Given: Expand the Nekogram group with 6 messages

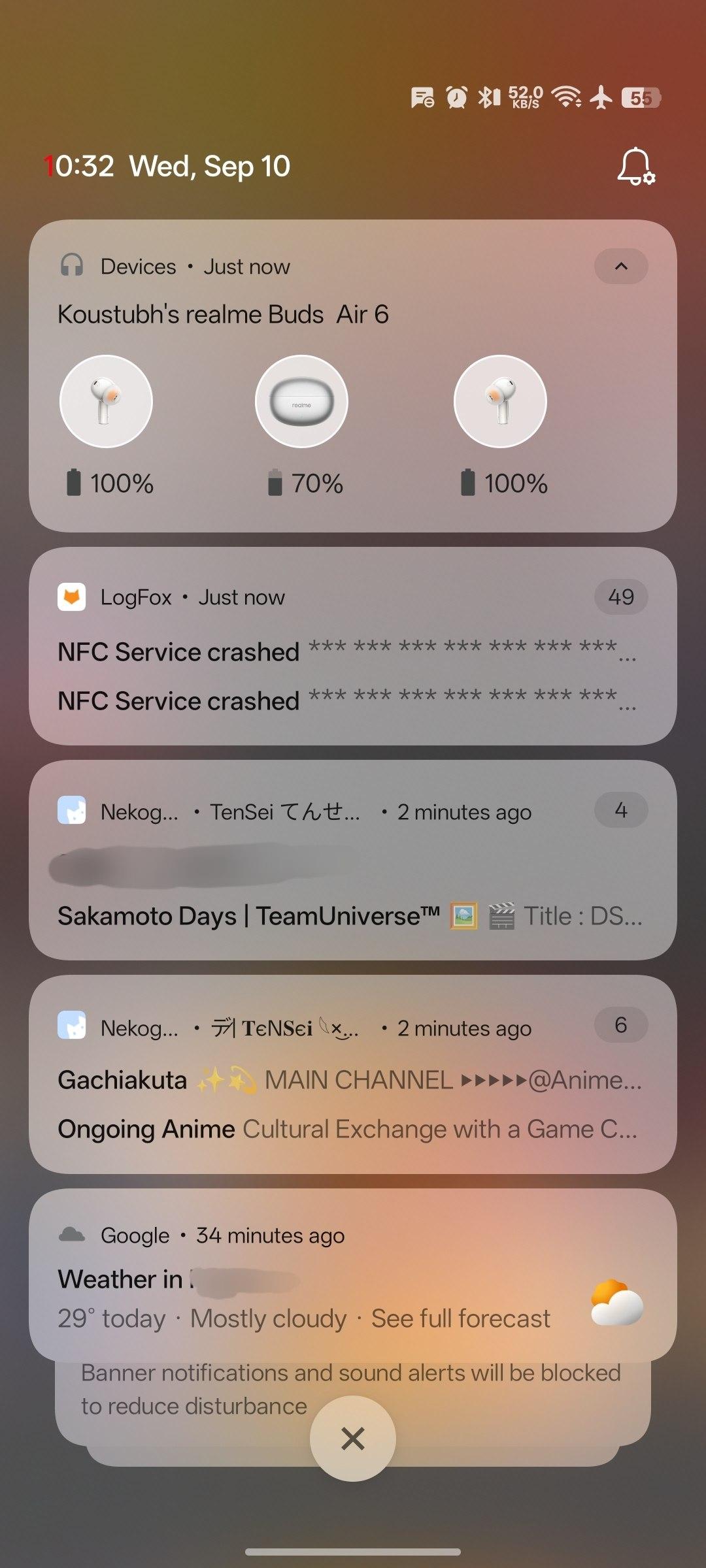Looking at the screenshot, I should click(621, 1025).
